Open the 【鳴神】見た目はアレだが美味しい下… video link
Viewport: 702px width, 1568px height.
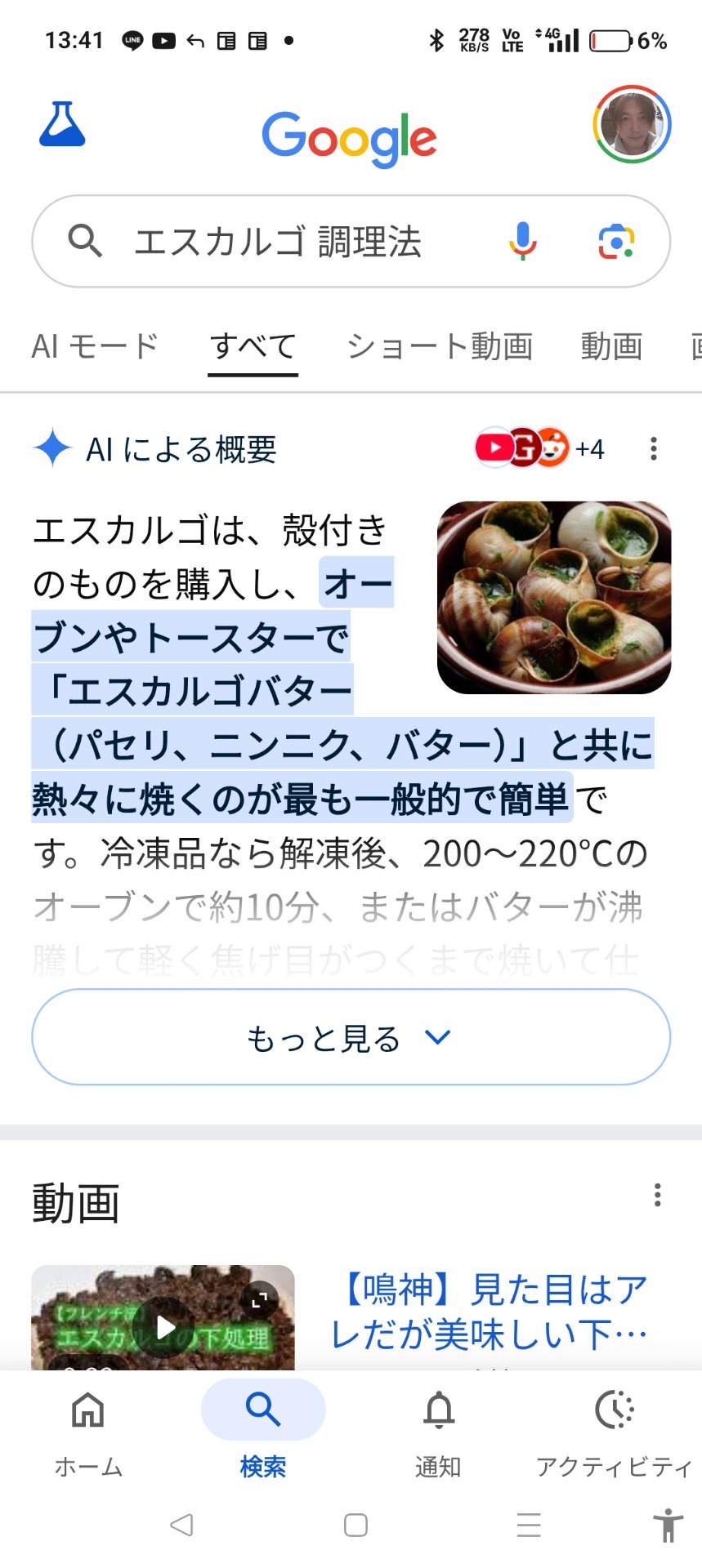coord(489,1312)
